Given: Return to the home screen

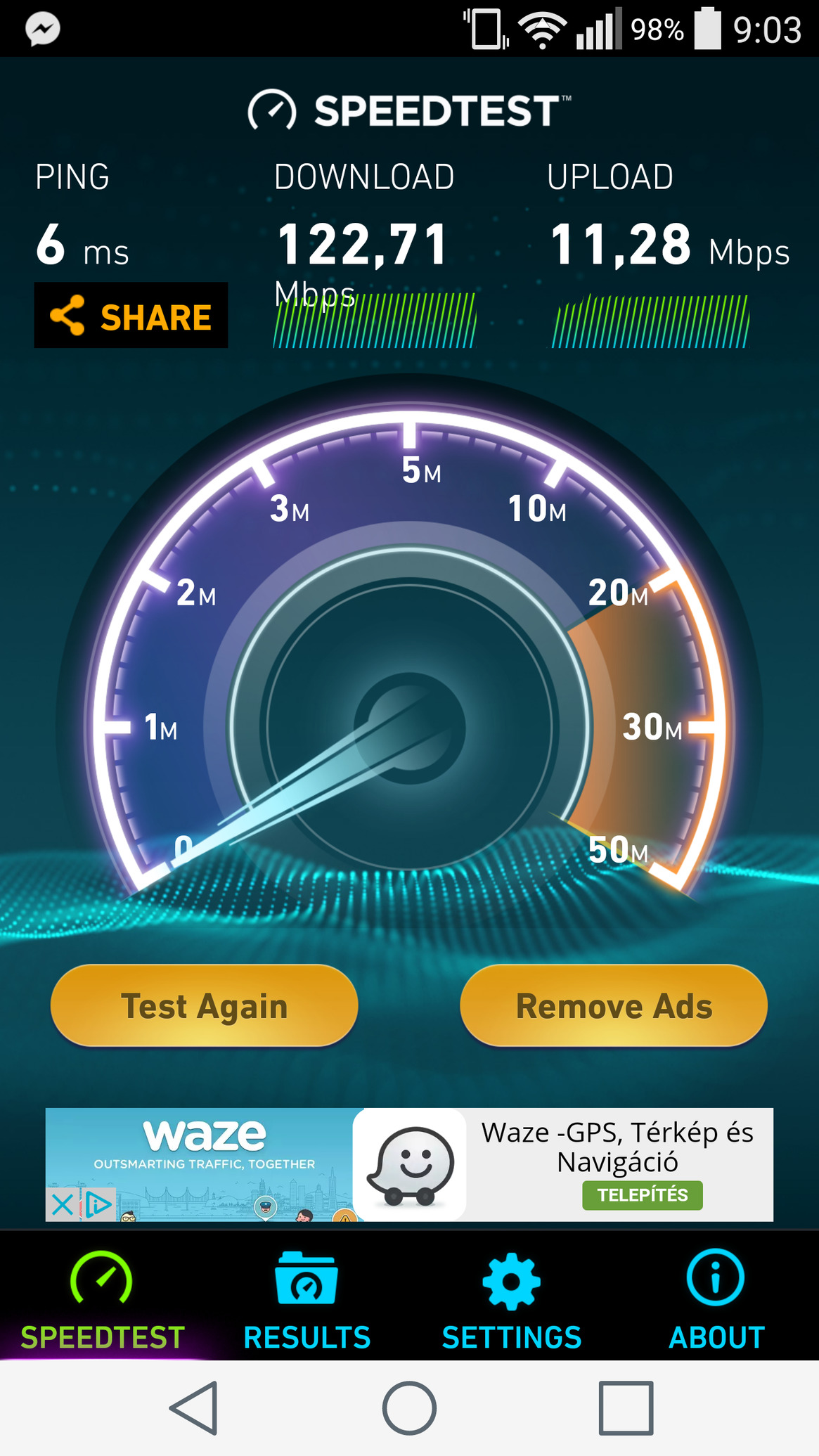Looking at the screenshot, I should (x=409, y=1408).
